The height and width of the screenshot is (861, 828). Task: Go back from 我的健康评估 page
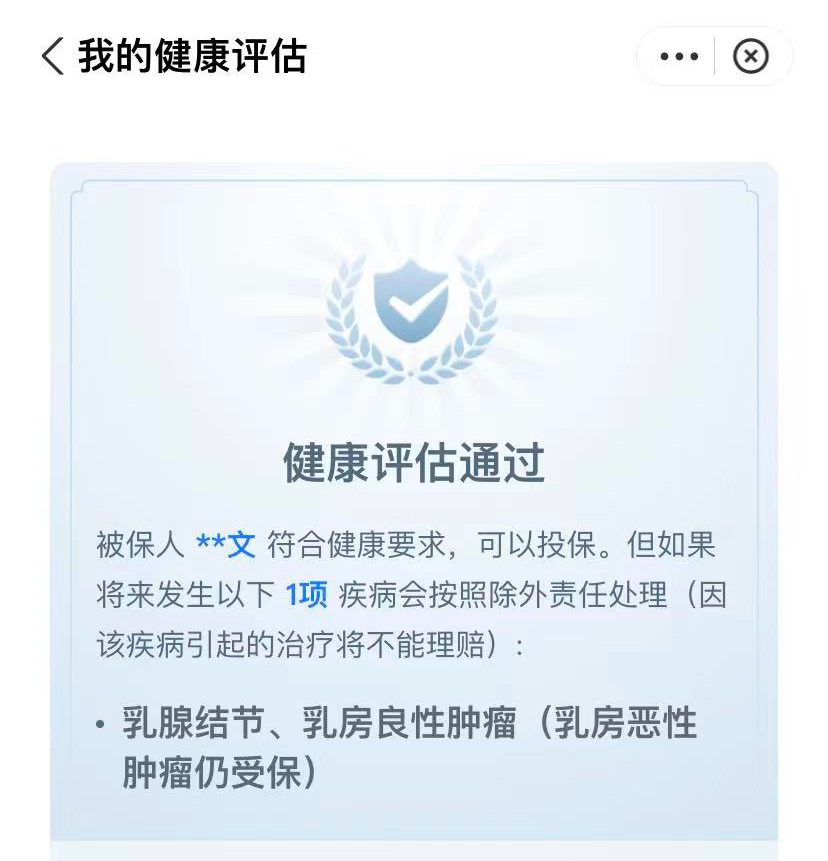[x=52, y=56]
